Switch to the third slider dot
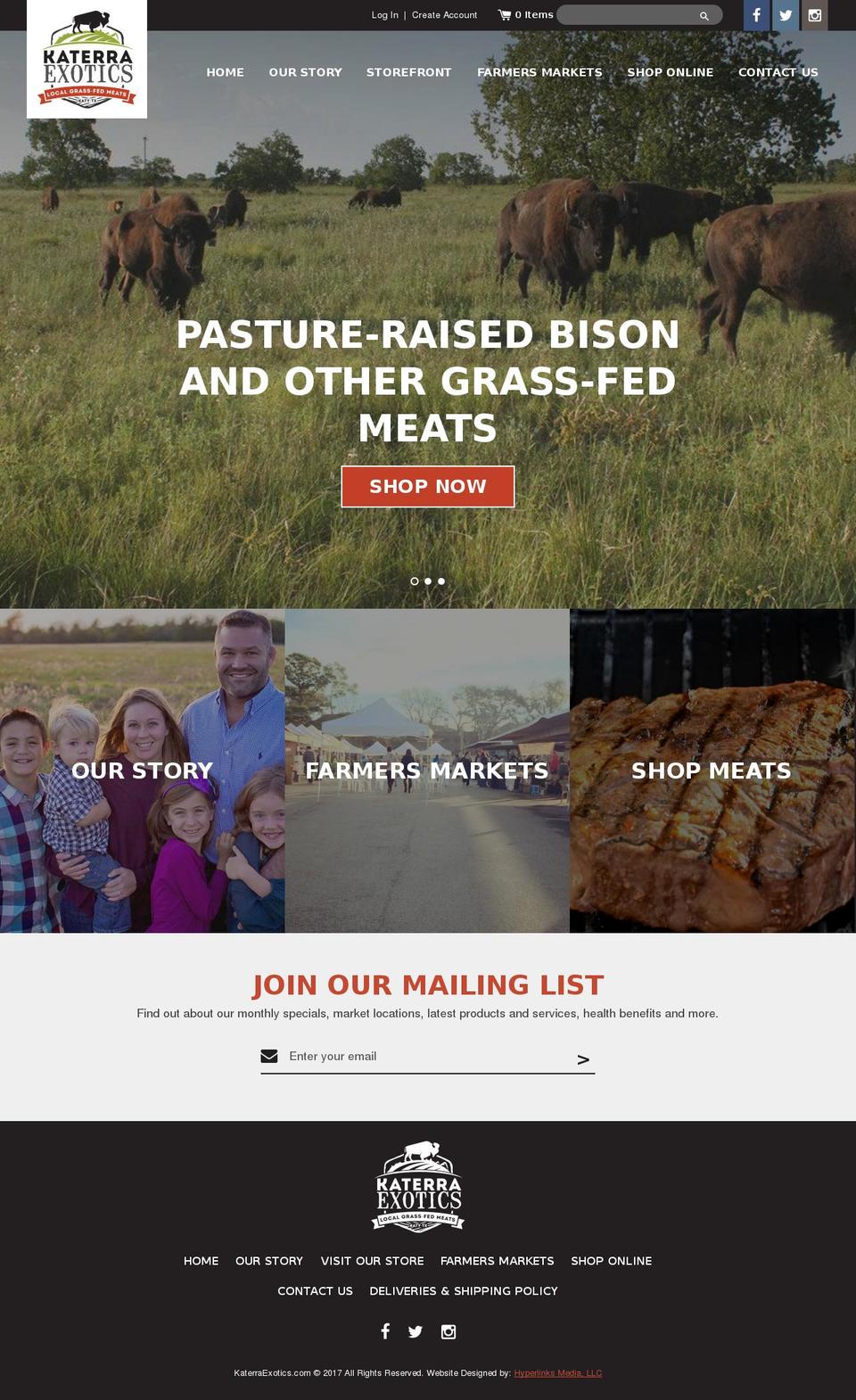The height and width of the screenshot is (1400, 856). (441, 581)
